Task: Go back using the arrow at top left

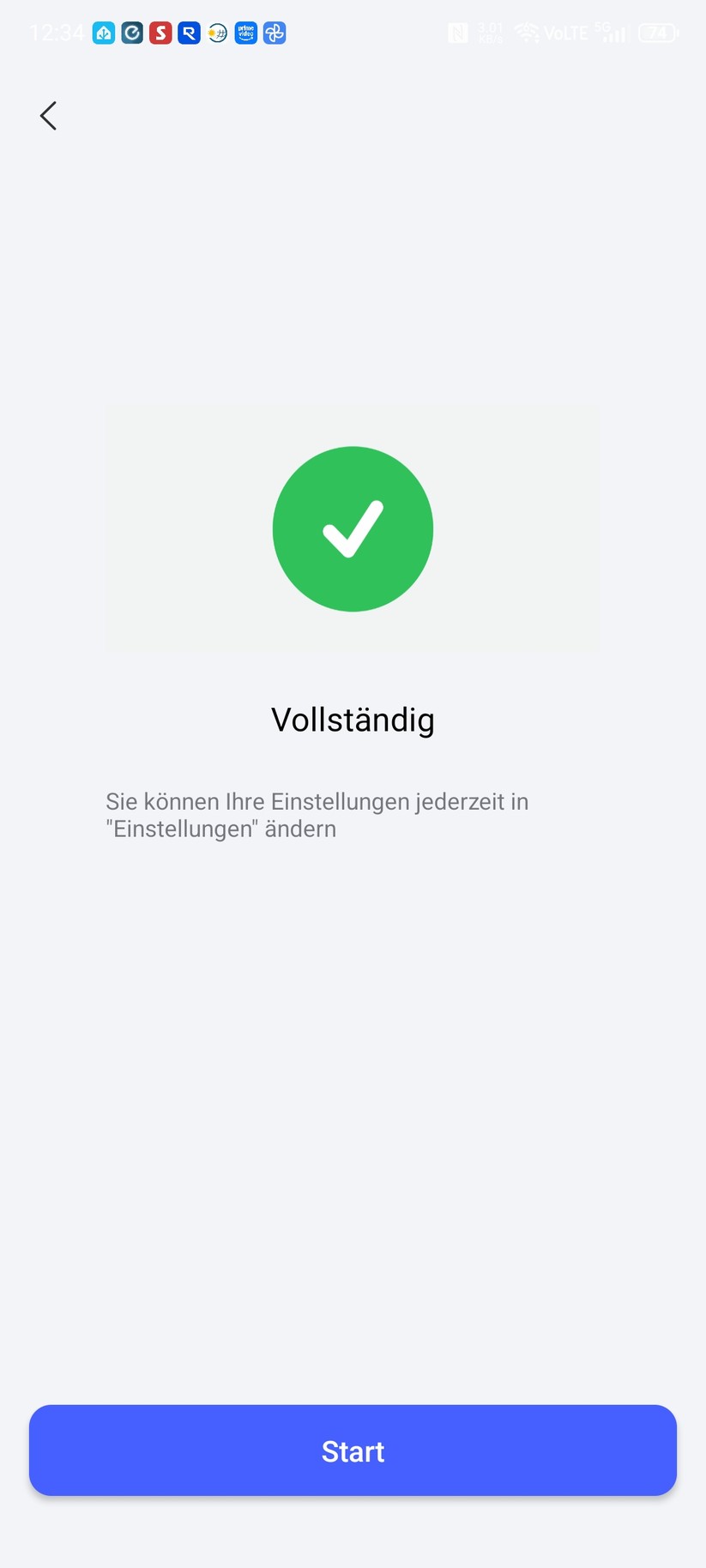Action: point(48,115)
